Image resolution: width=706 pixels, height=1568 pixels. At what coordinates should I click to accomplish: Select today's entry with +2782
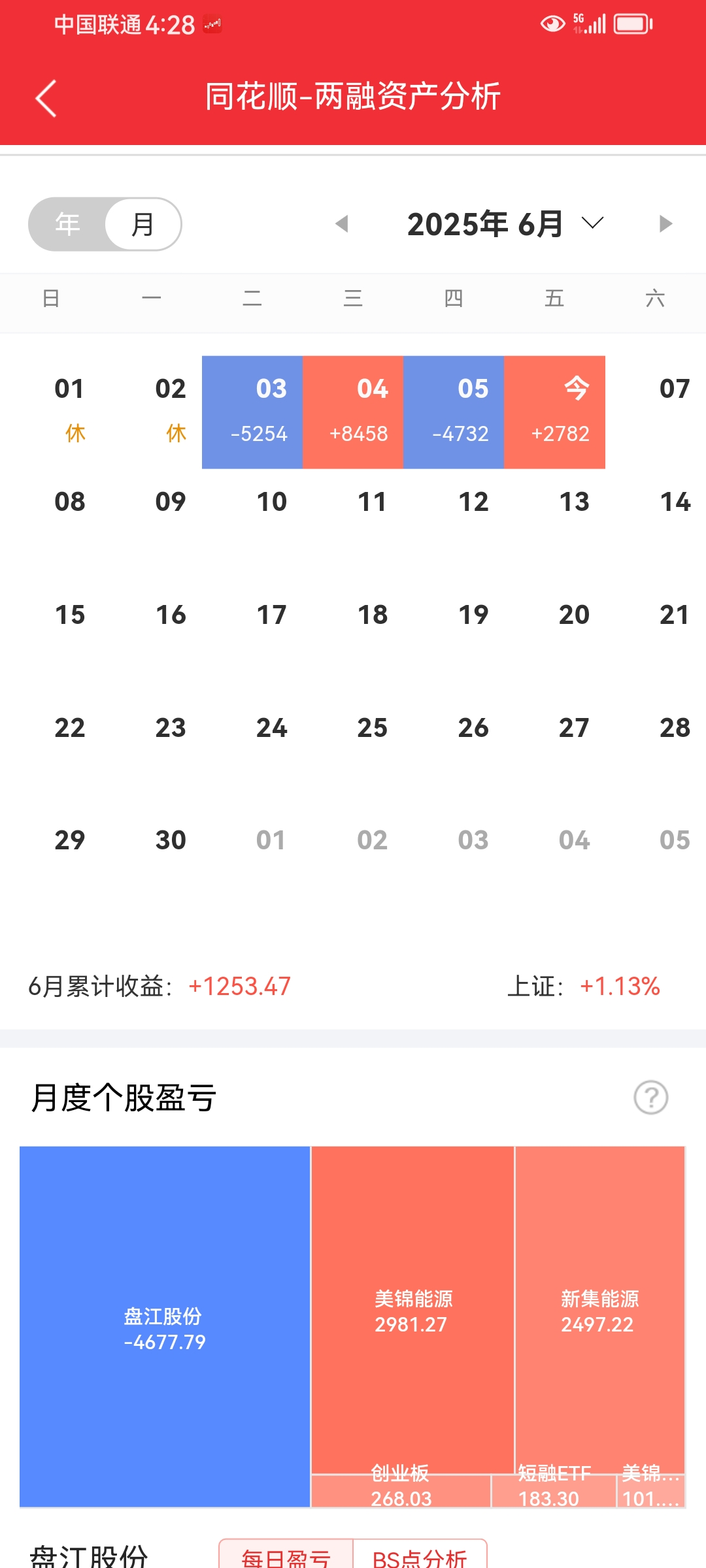point(554,412)
